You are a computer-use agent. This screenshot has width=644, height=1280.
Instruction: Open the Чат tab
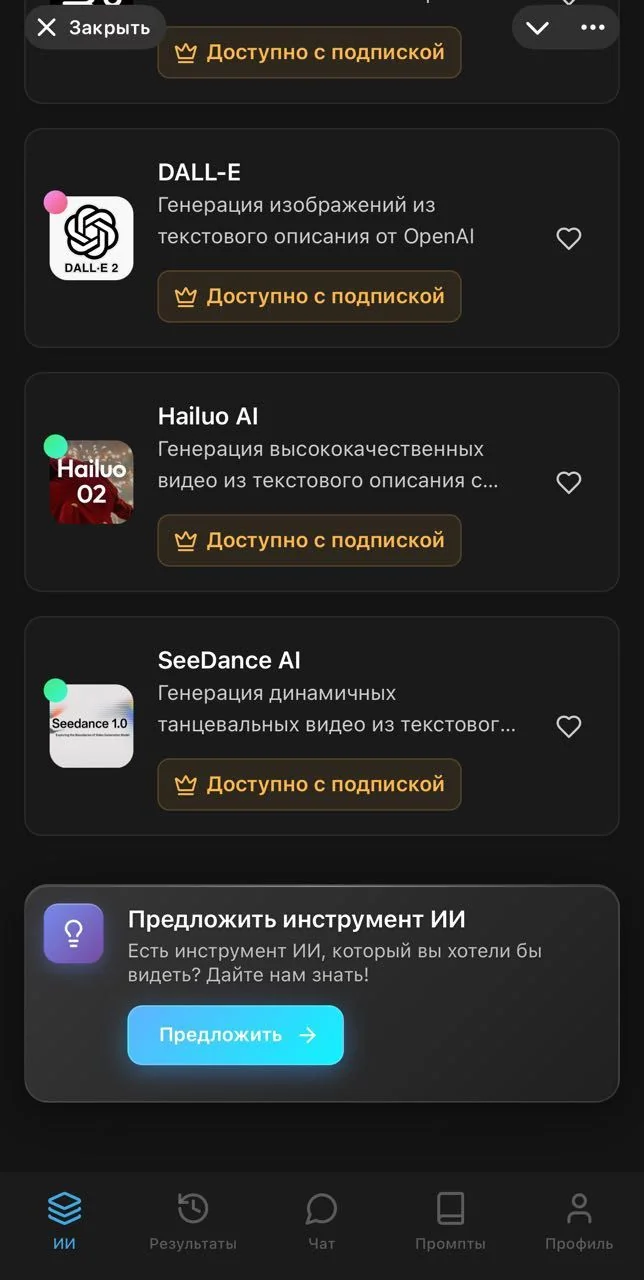322,1221
